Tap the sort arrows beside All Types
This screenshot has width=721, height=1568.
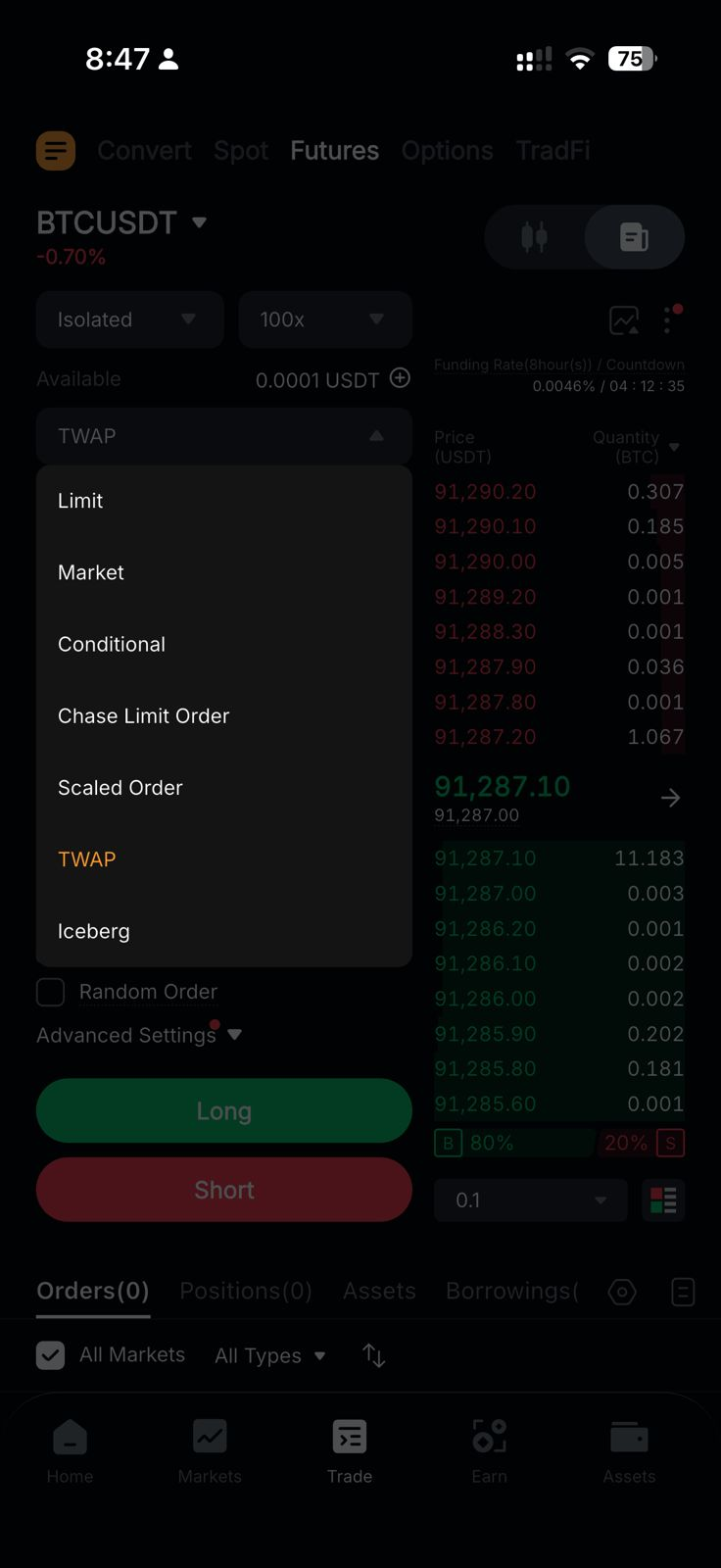372,1354
